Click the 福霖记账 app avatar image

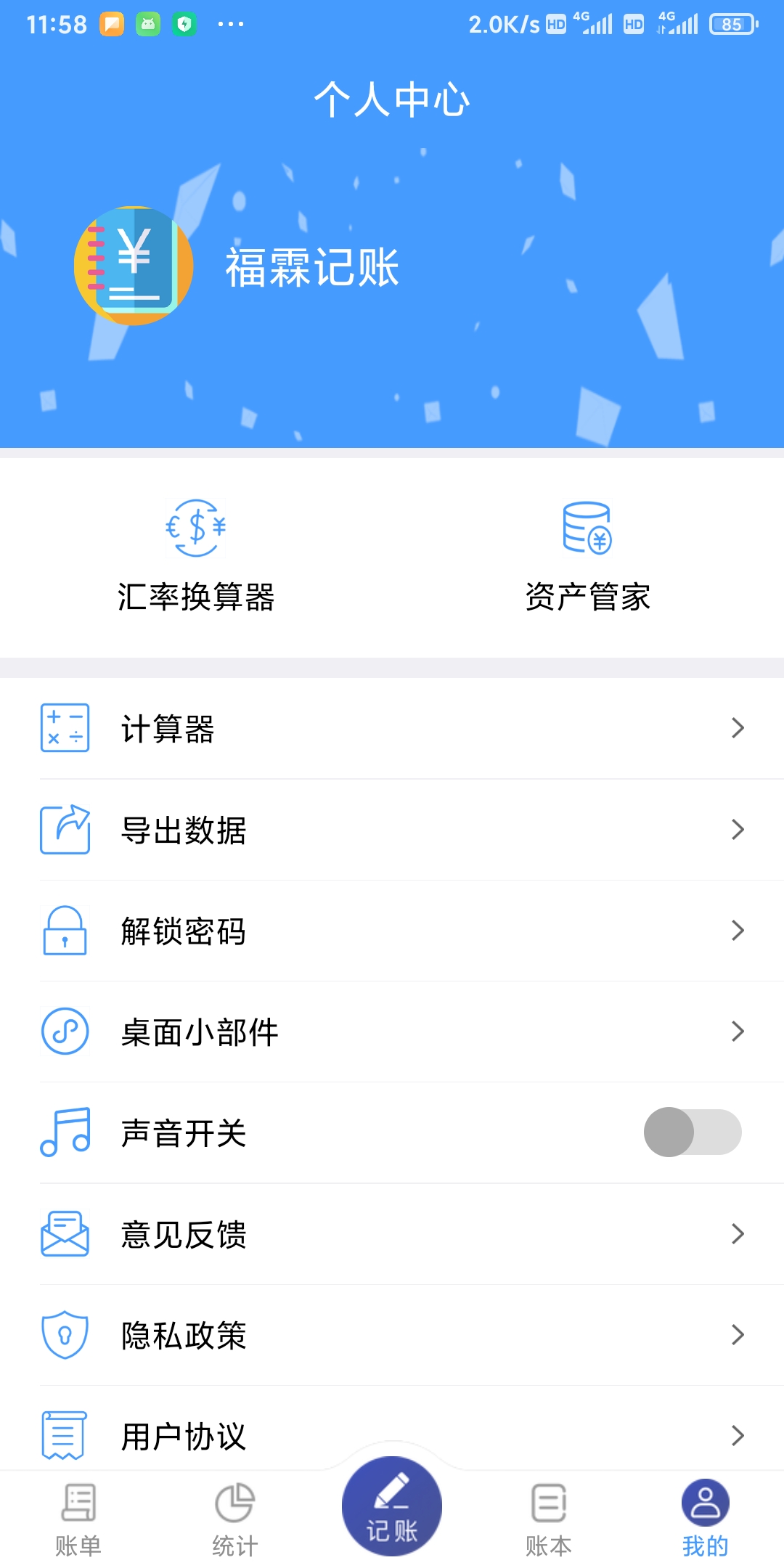(133, 265)
